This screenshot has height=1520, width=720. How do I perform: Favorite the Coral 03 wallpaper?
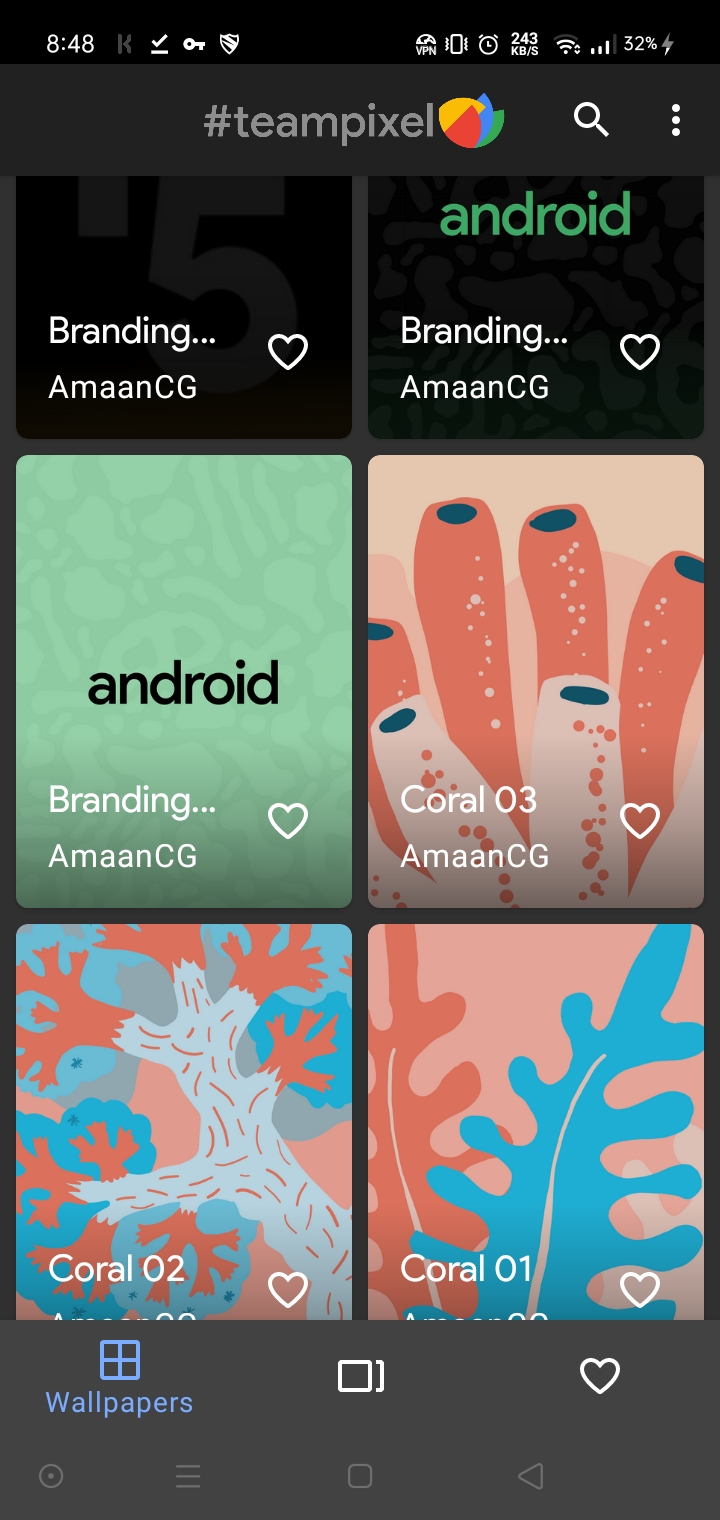pos(640,820)
